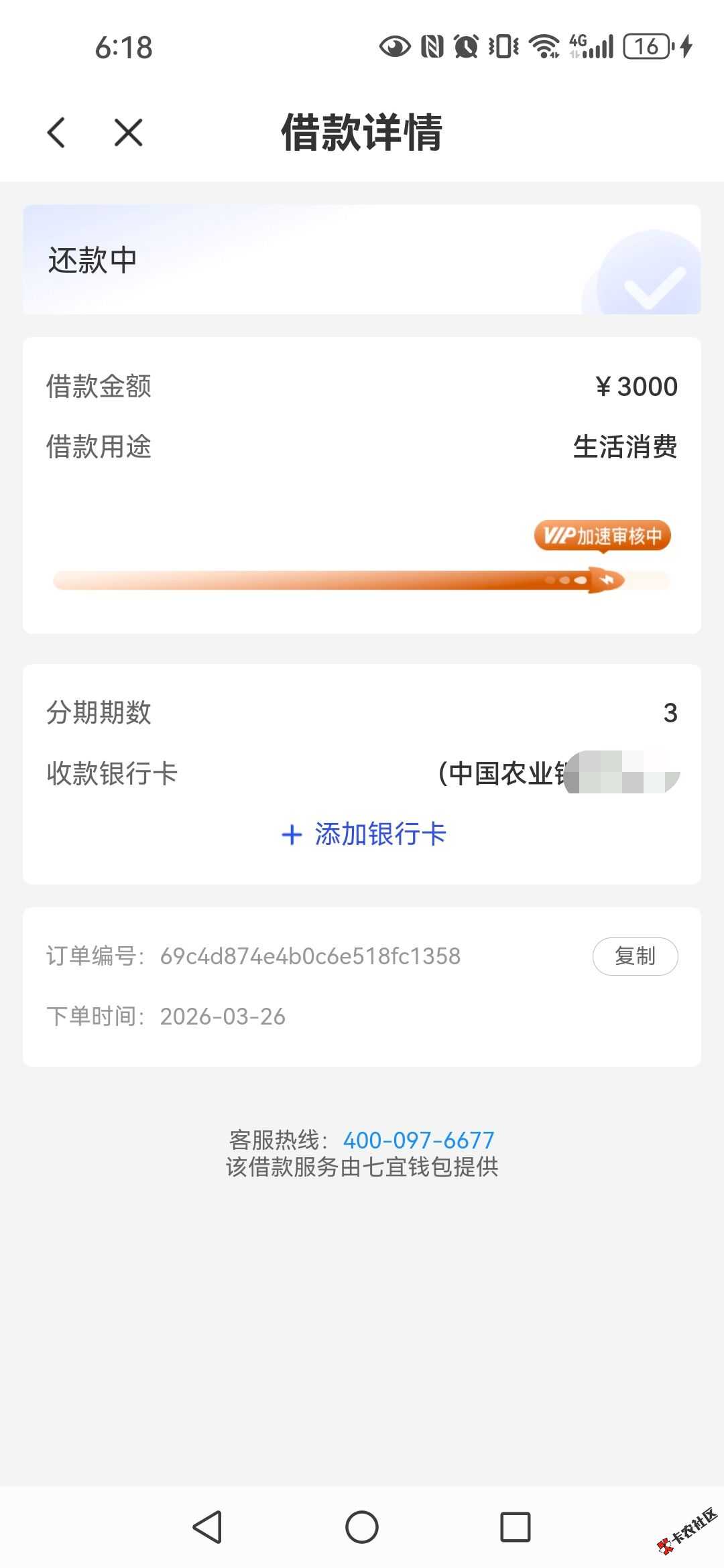The width and height of the screenshot is (724, 1568).
Task: Go back using the top-left arrow
Action: tap(57, 132)
